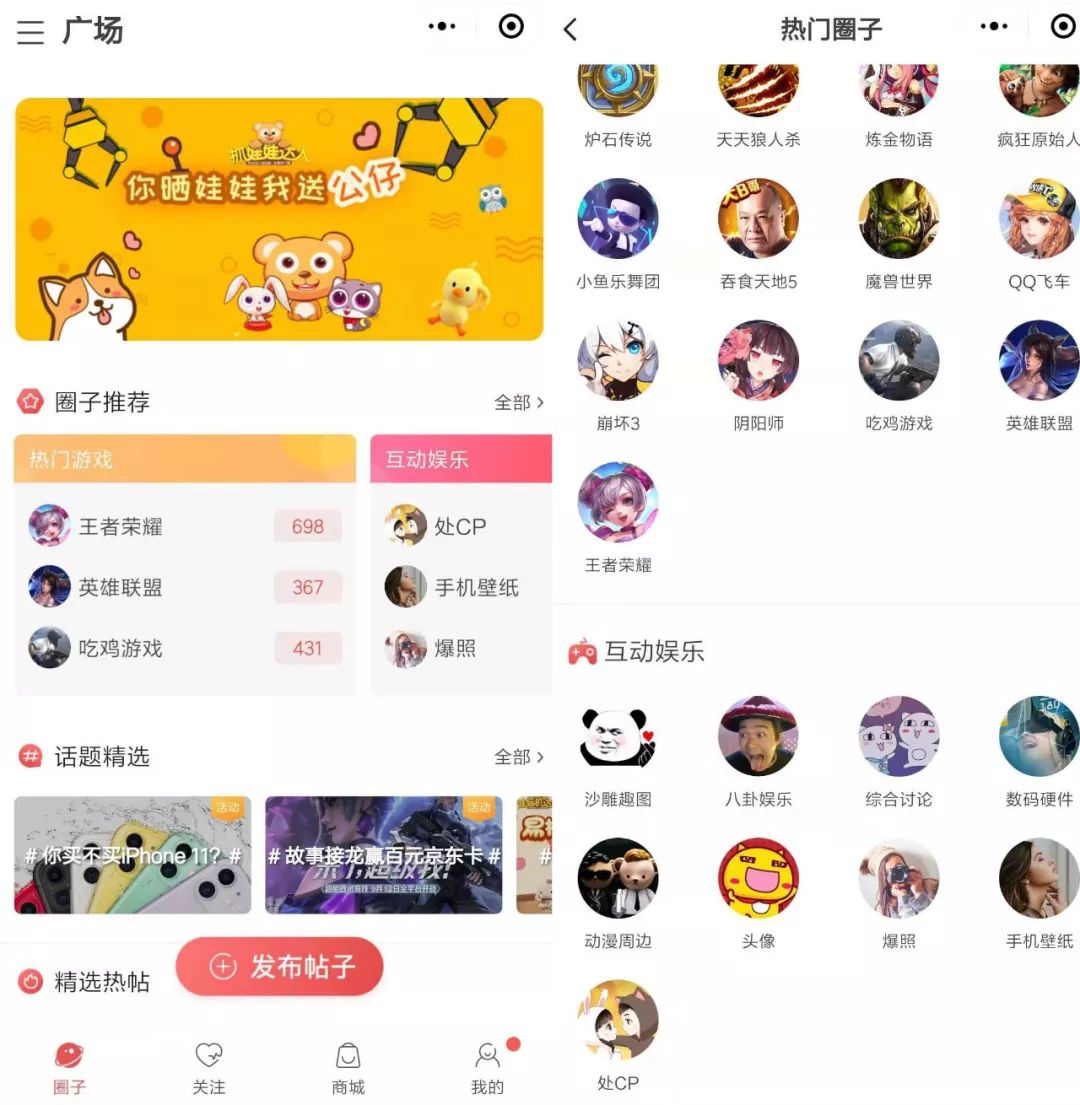The width and height of the screenshot is (1080, 1105).
Task: Open the 你买不买iPhone 11 topic card
Action: 132,855
